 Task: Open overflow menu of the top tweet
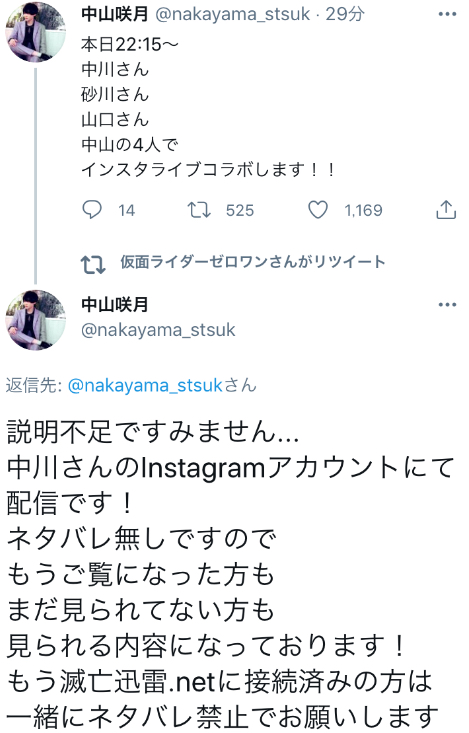(x=447, y=14)
